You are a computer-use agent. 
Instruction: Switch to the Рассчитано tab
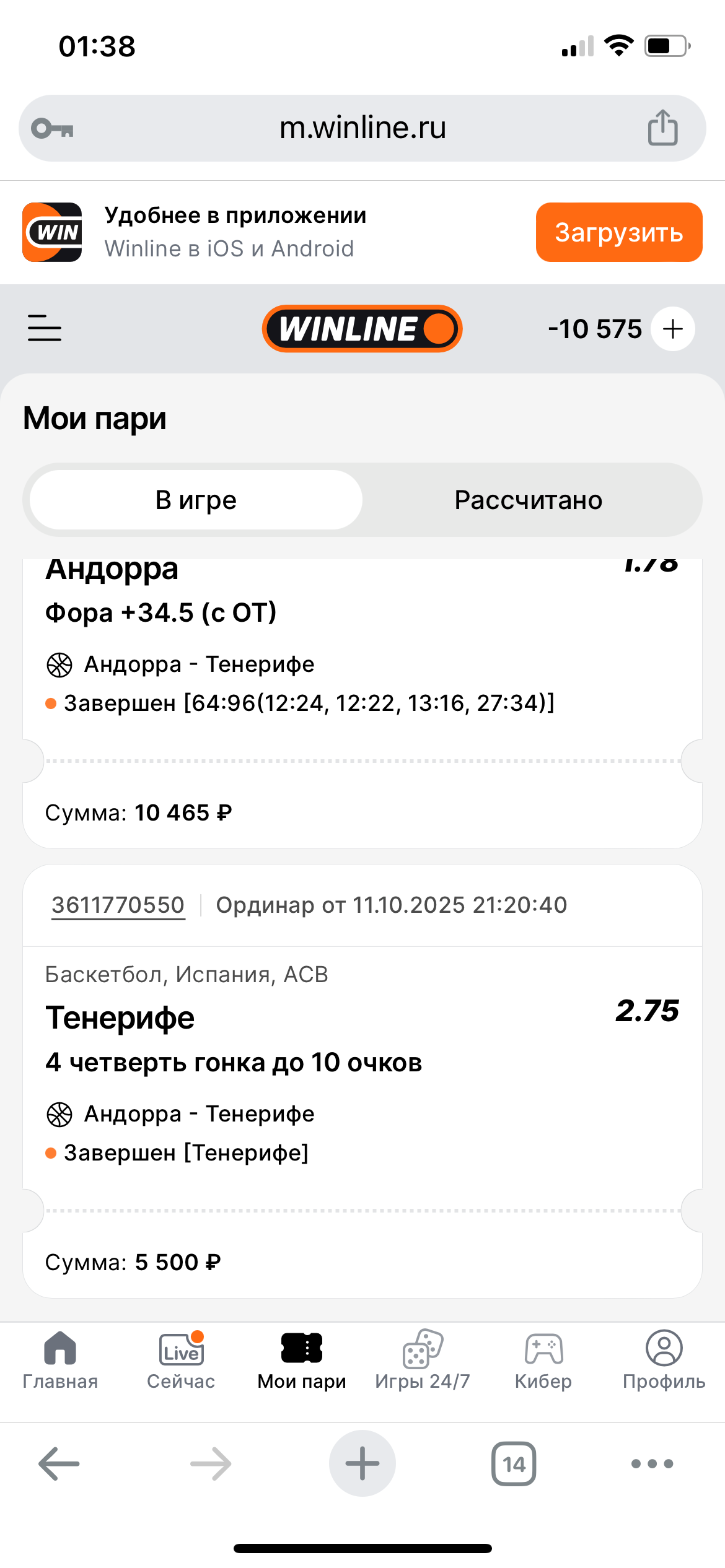coord(528,500)
